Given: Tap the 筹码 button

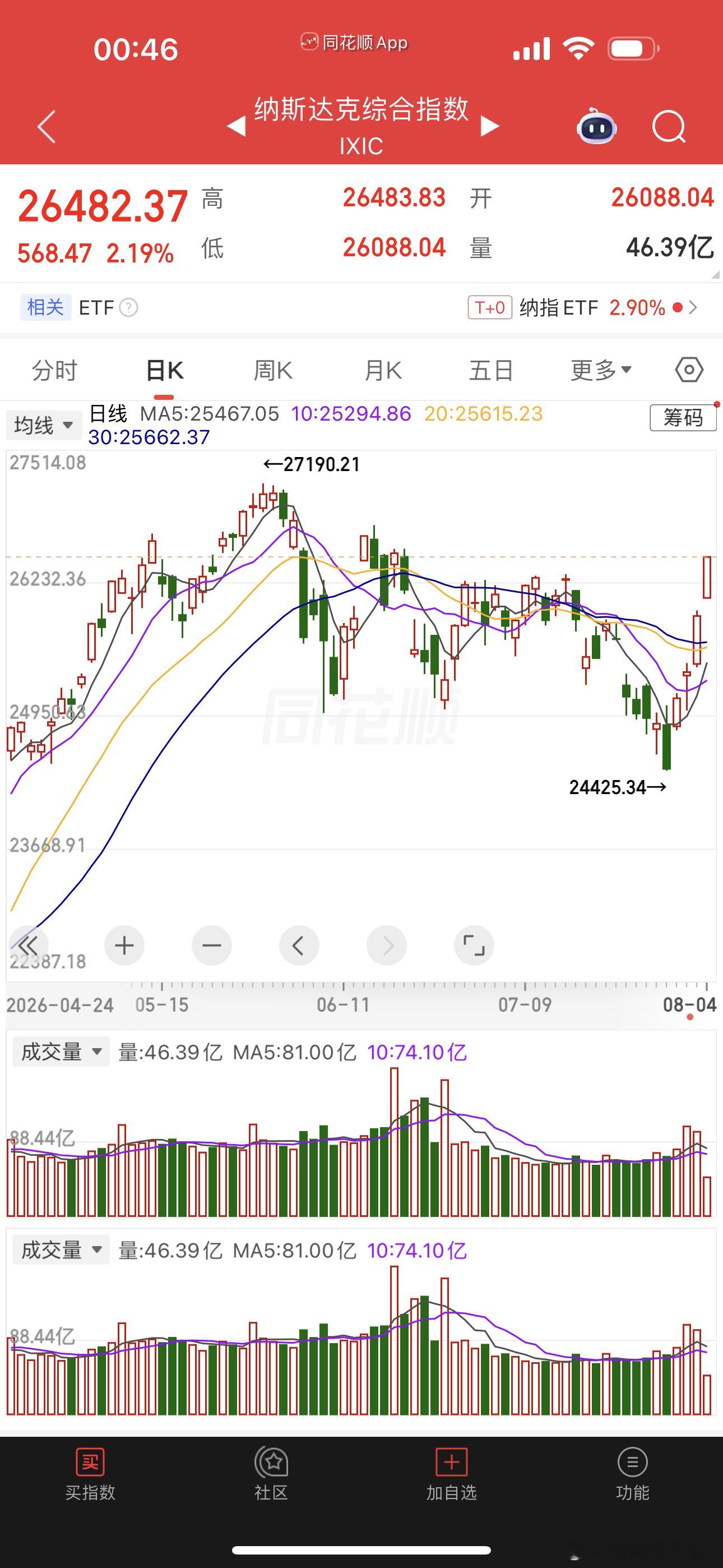Looking at the screenshot, I should click(x=683, y=418).
